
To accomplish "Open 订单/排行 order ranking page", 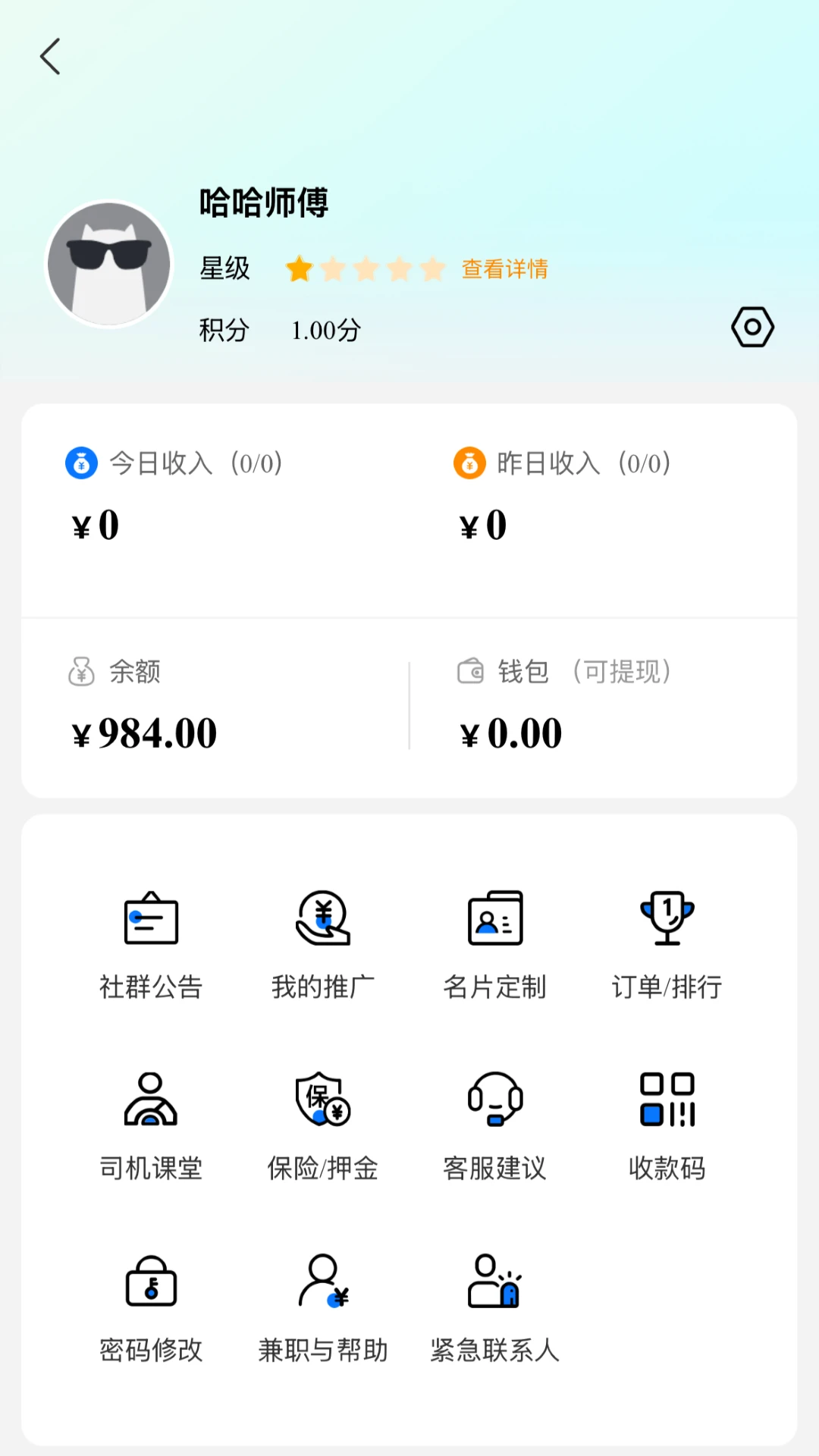I will [667, 943].
